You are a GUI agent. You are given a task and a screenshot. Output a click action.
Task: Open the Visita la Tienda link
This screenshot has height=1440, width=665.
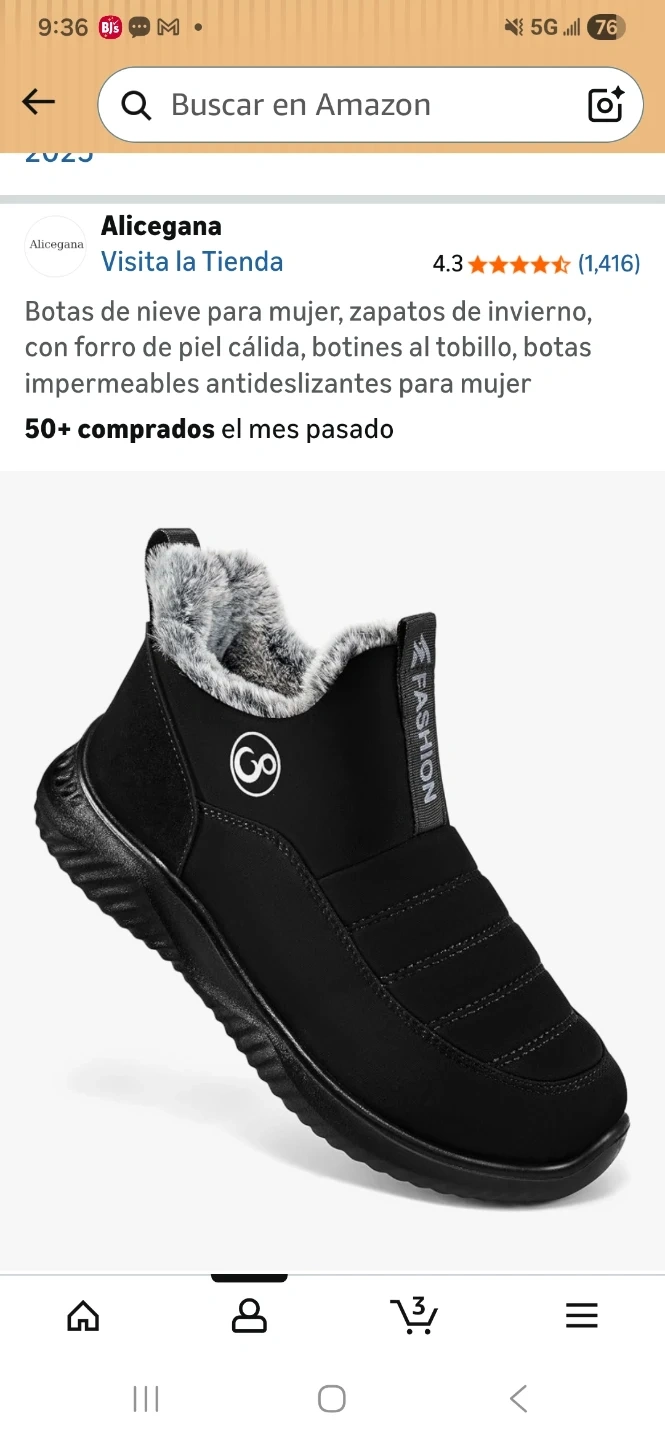pos(192,262)
